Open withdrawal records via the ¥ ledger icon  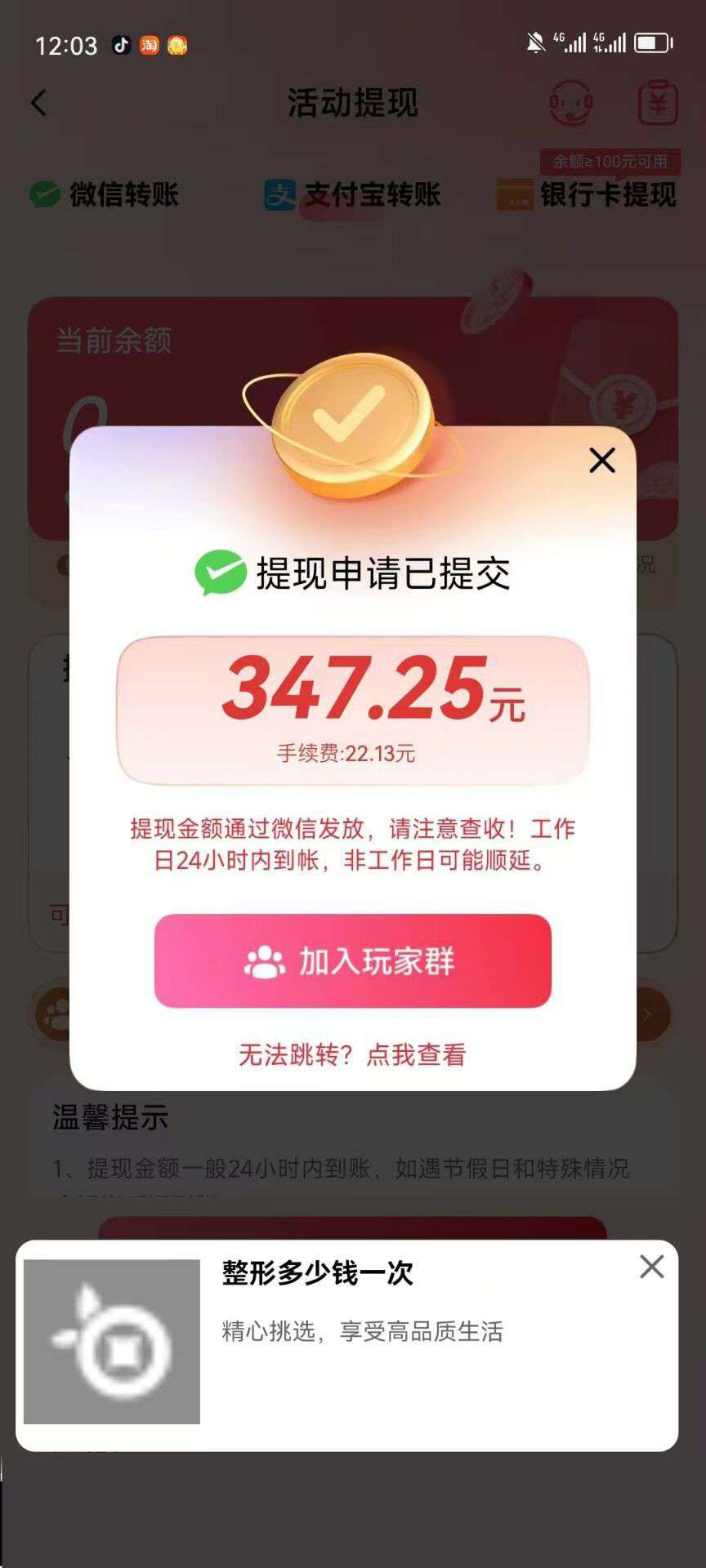point(659,104)
